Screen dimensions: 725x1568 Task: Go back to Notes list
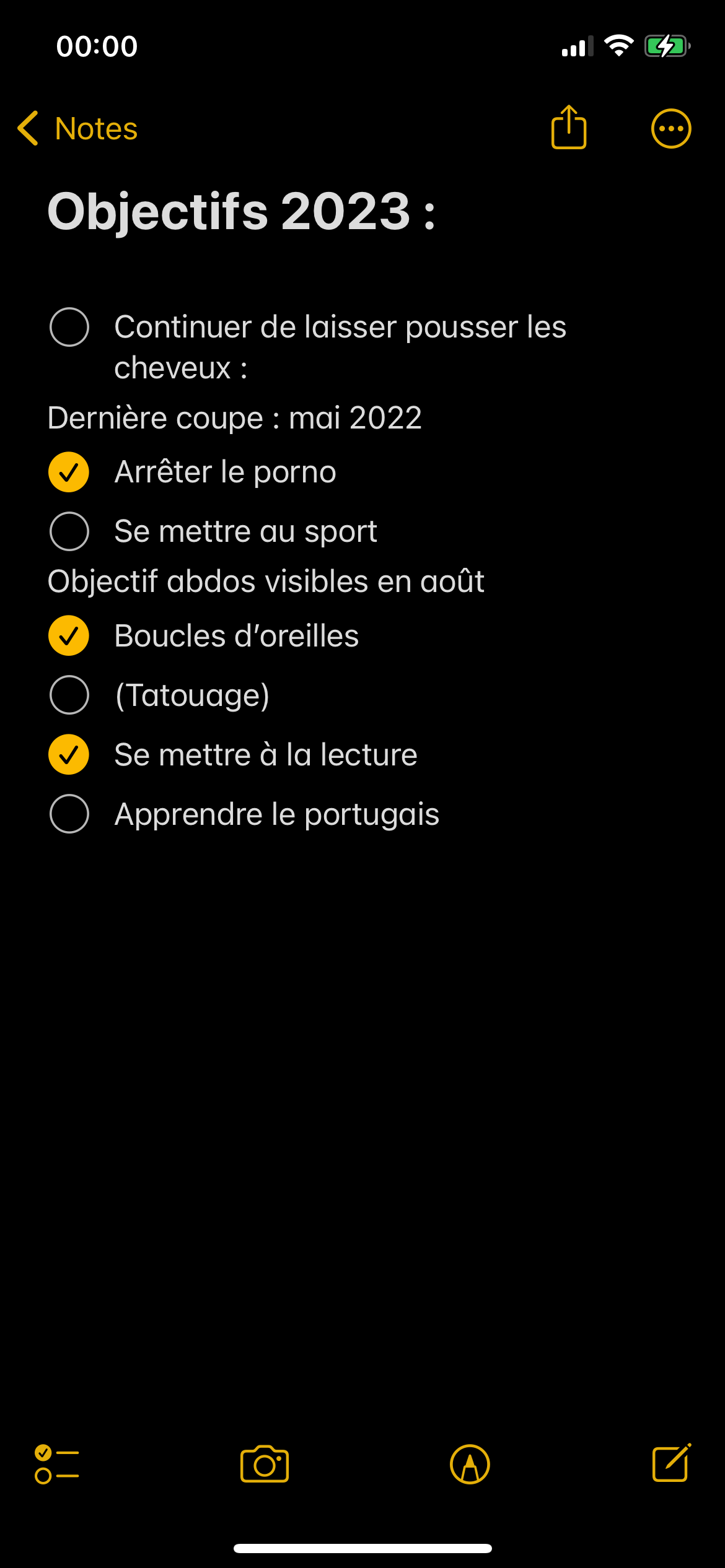click(x=77, y=129)
